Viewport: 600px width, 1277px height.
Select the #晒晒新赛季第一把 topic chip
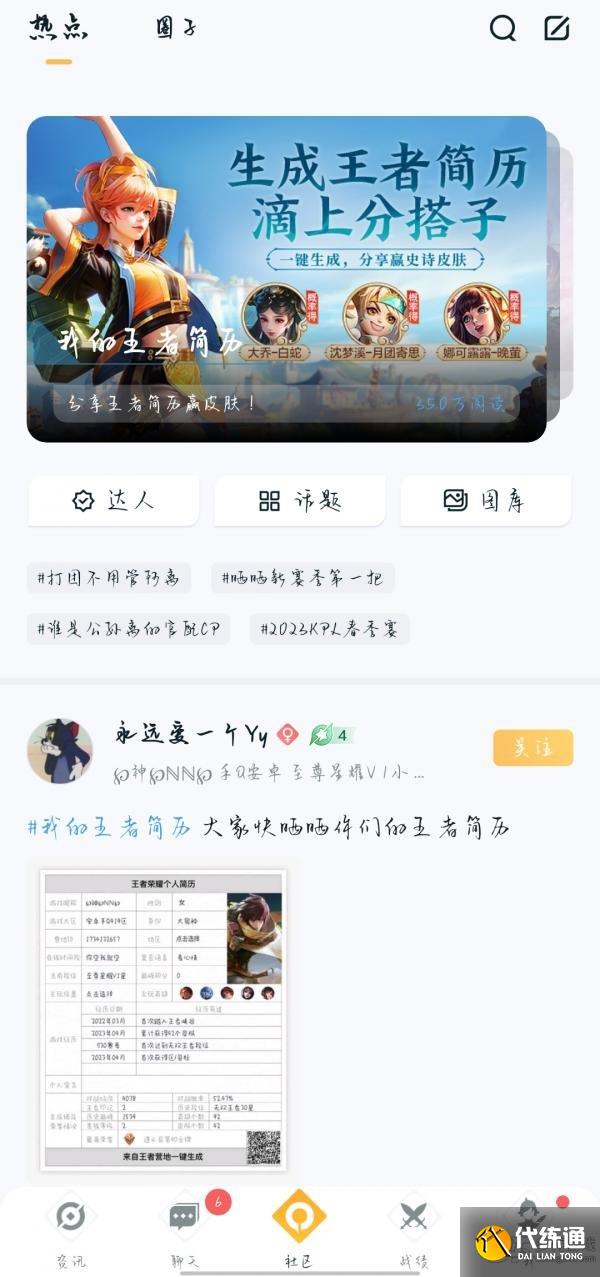(303, 578)
